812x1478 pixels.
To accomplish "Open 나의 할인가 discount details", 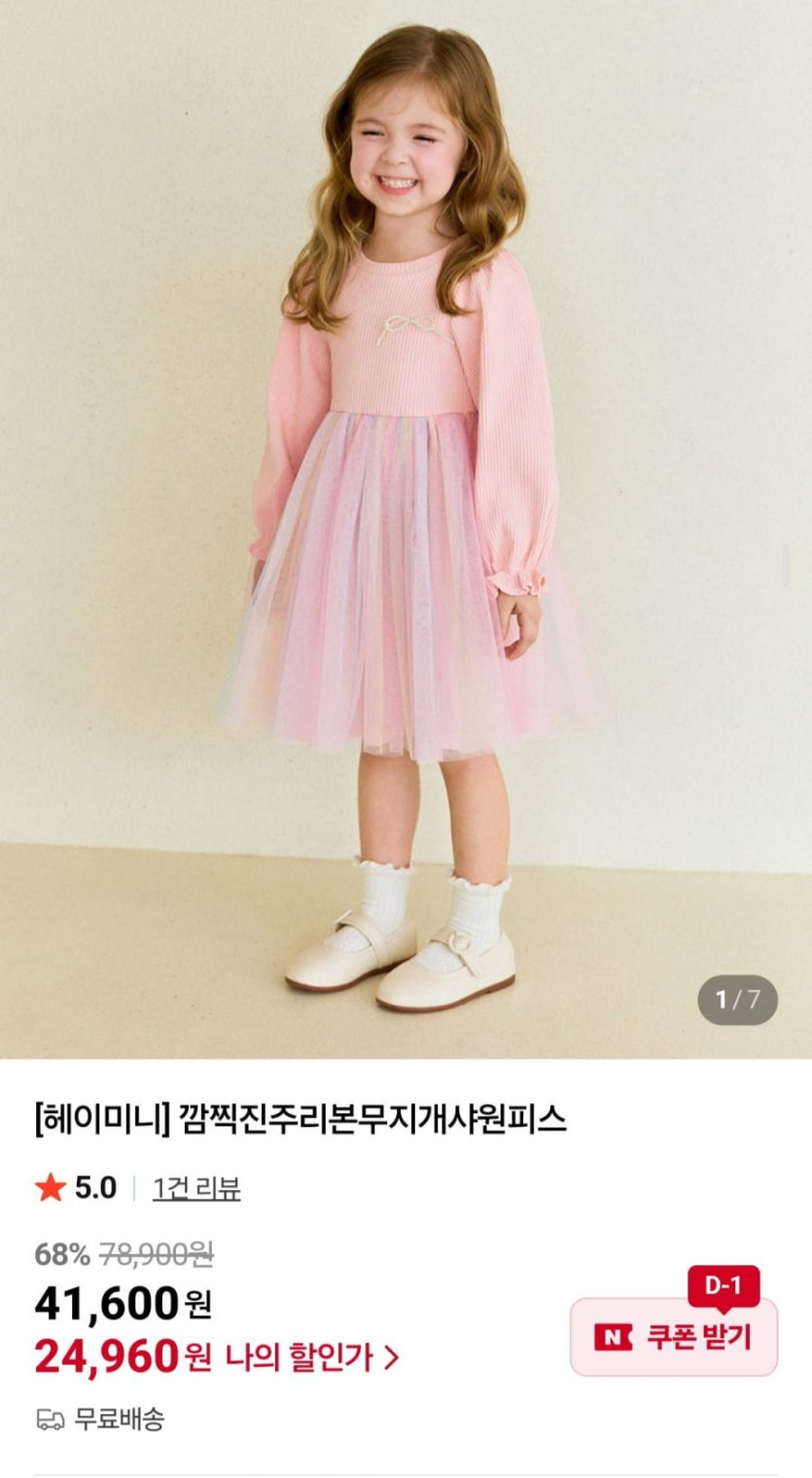I will click(x=311, y=1356).
